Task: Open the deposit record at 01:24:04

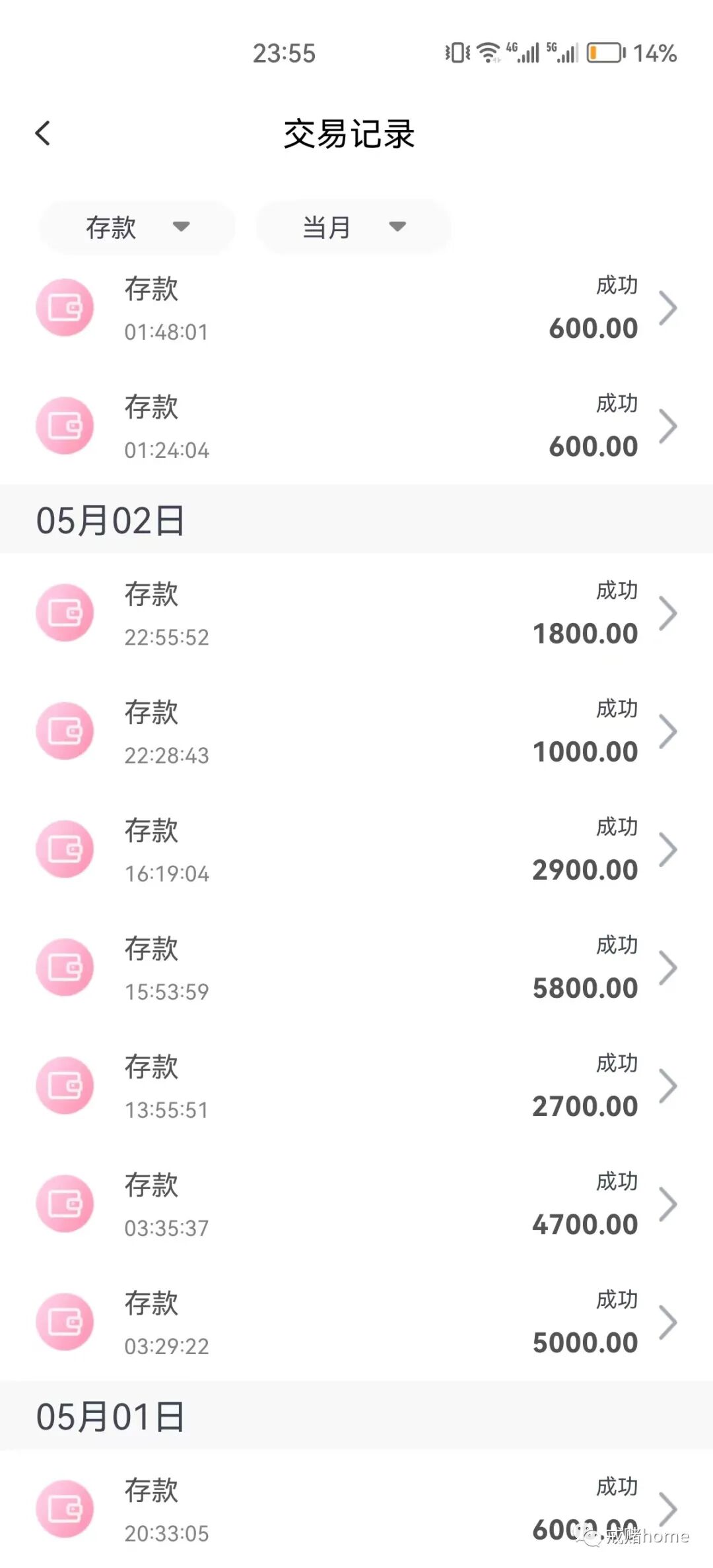Action: tap(356, 426)
